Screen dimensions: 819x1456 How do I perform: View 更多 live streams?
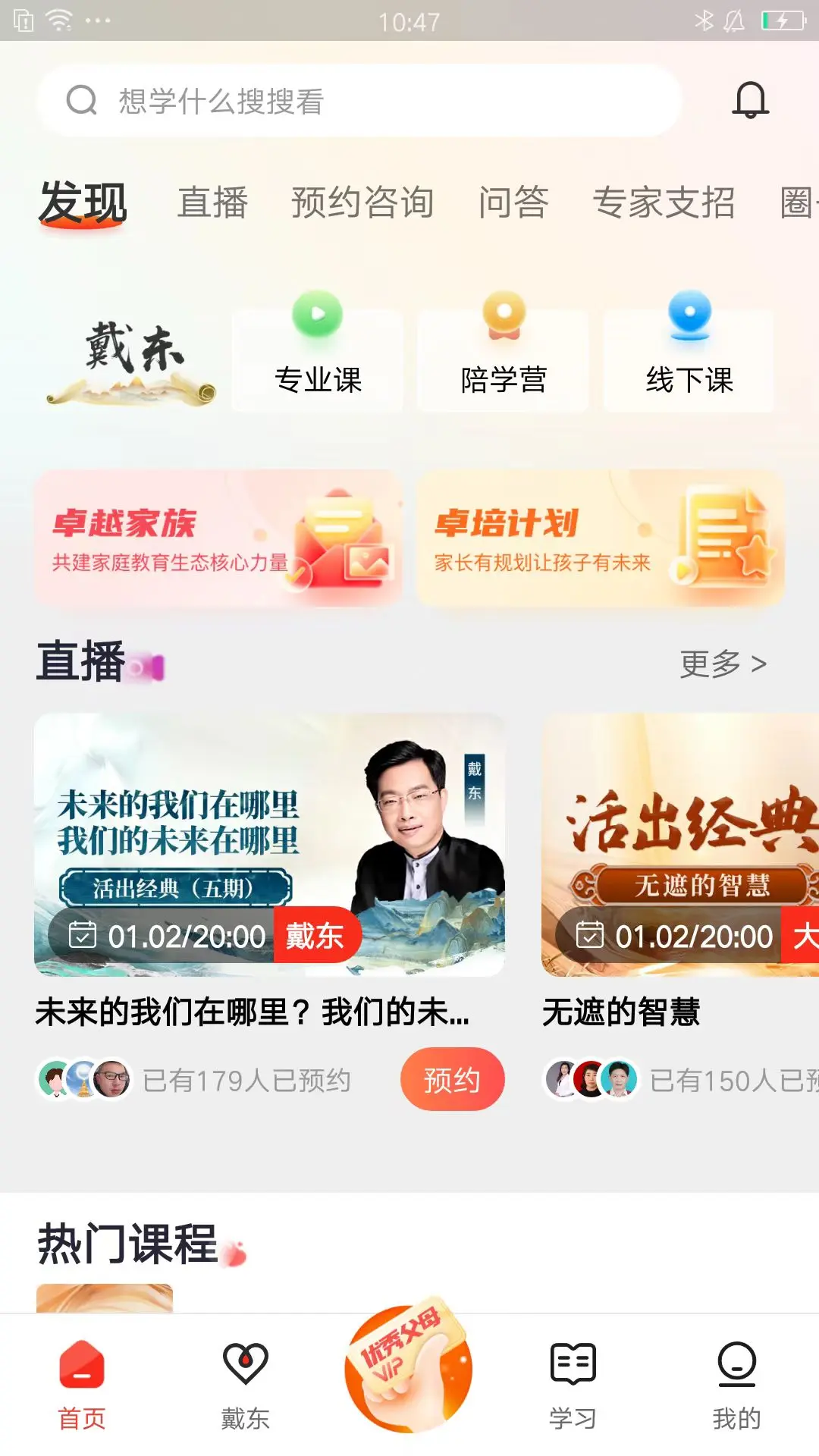pyautogui.click(x=723, y=664)
